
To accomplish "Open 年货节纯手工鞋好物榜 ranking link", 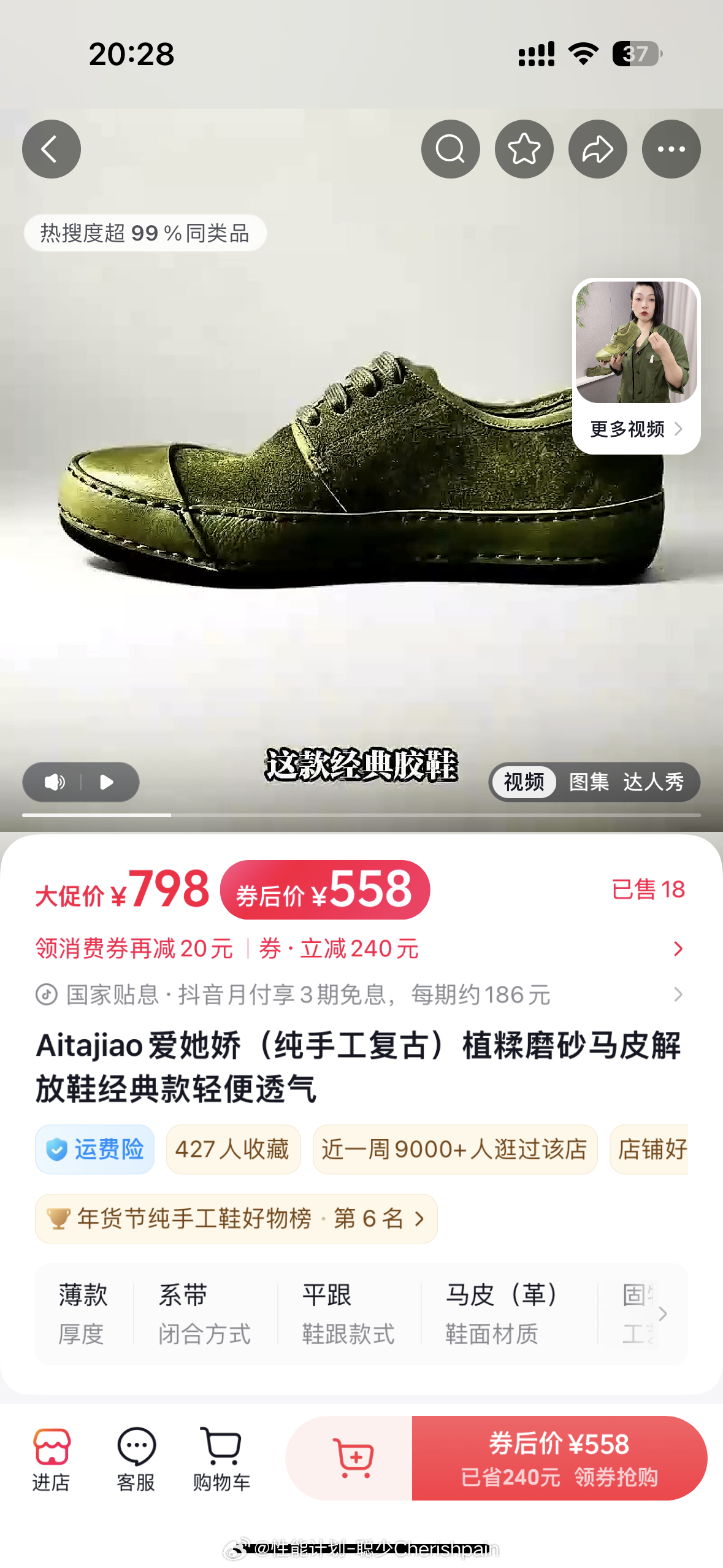I will [236, 1220].
